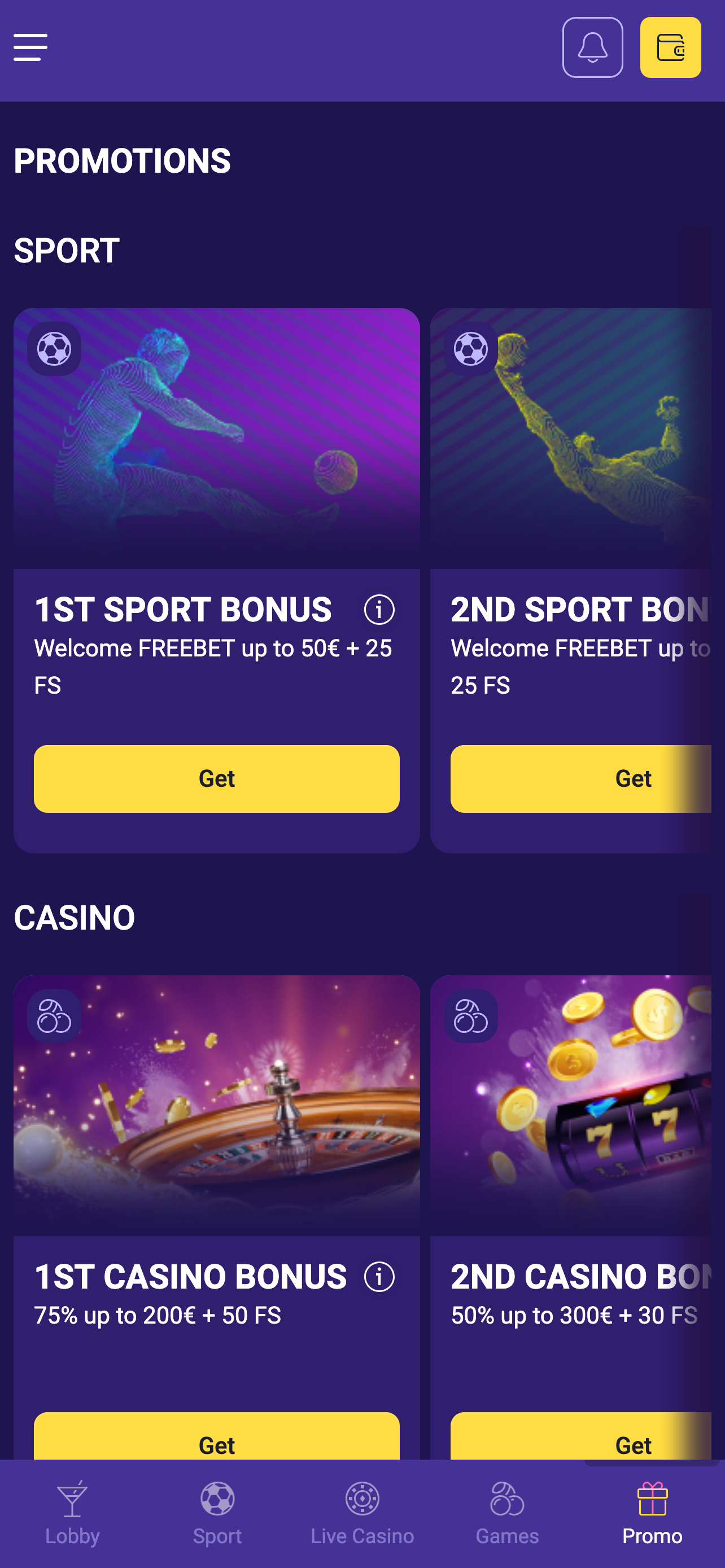725x1568 pixels.
Task: Get the 1st Sport Bonus
Action: tap(217, 778)
